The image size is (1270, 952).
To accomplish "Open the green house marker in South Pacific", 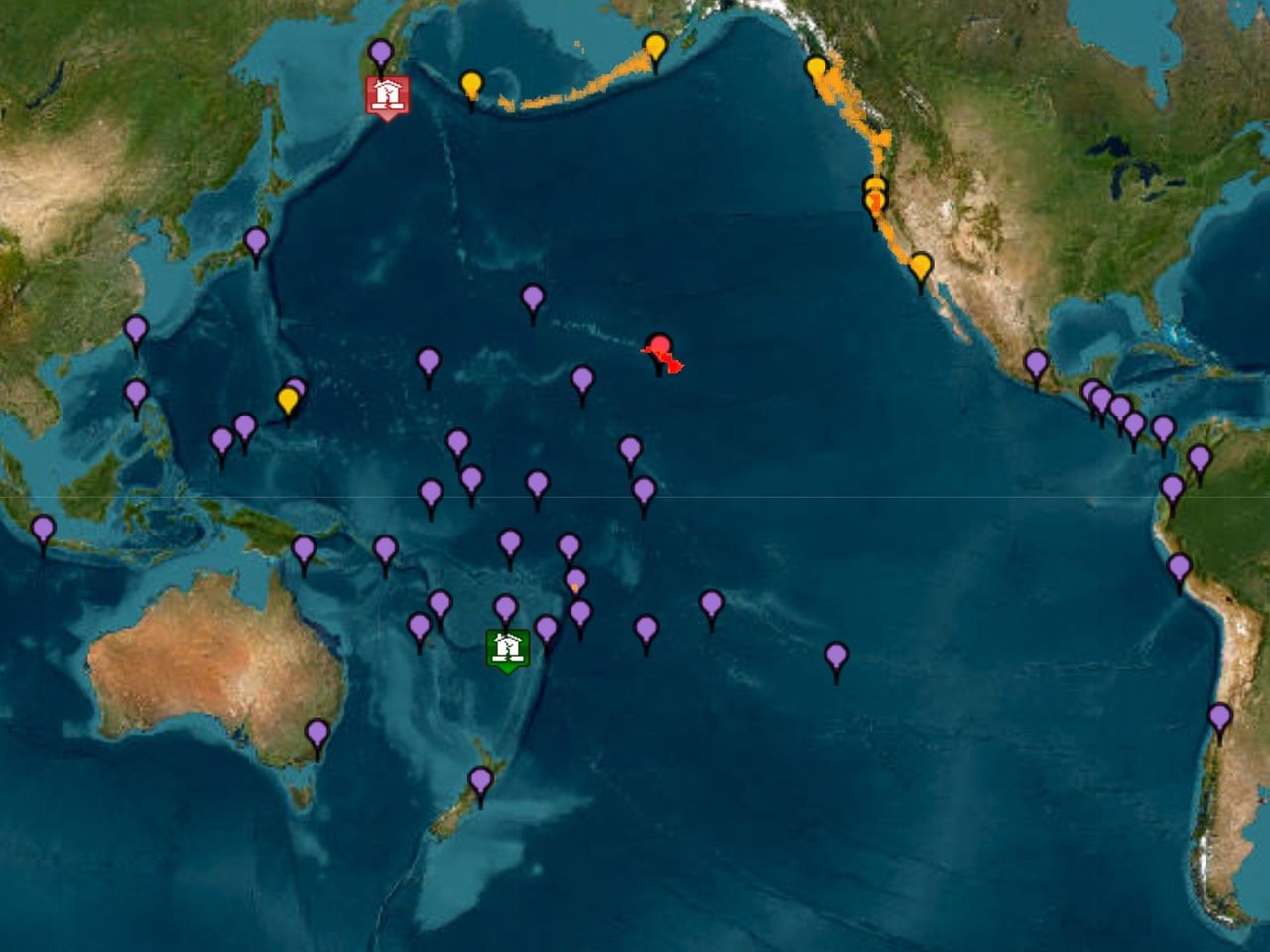I will pyautogui.click(x=508, y=649).
